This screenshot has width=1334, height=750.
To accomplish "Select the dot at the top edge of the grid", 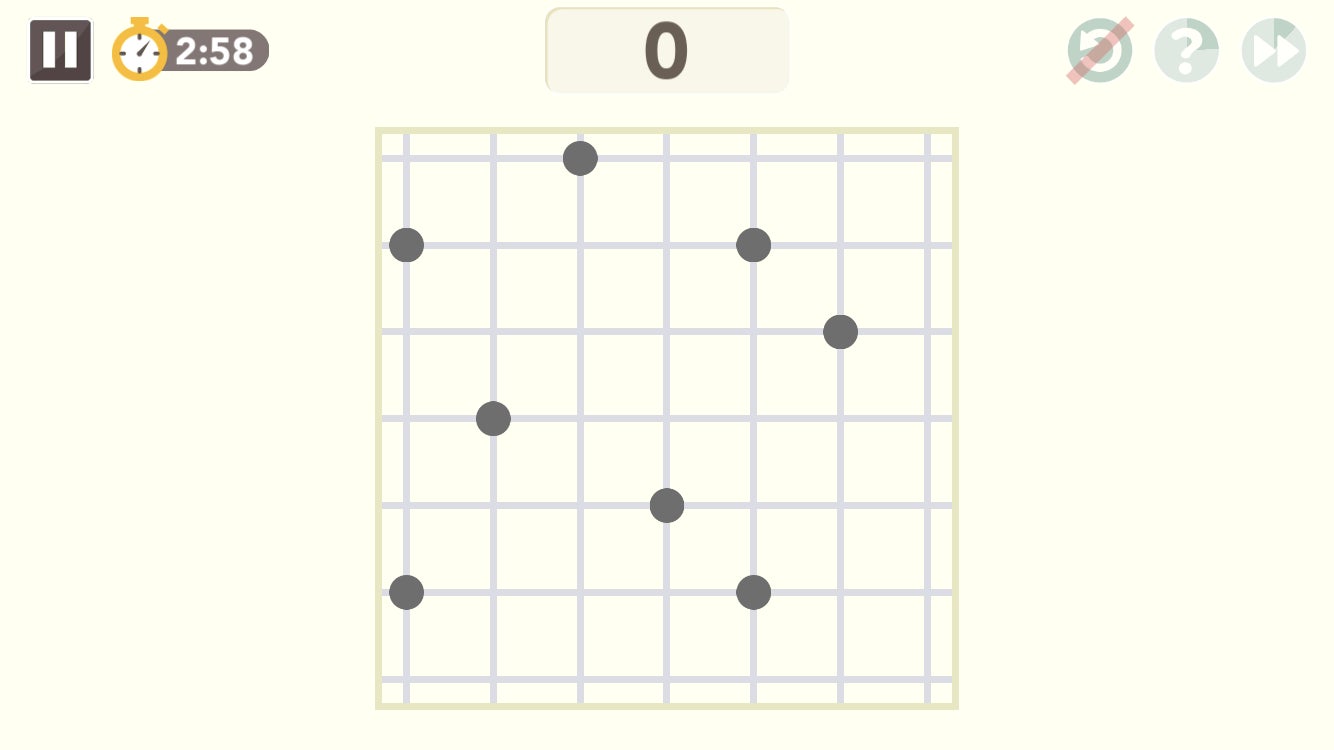I will click(x=580, y=158).
